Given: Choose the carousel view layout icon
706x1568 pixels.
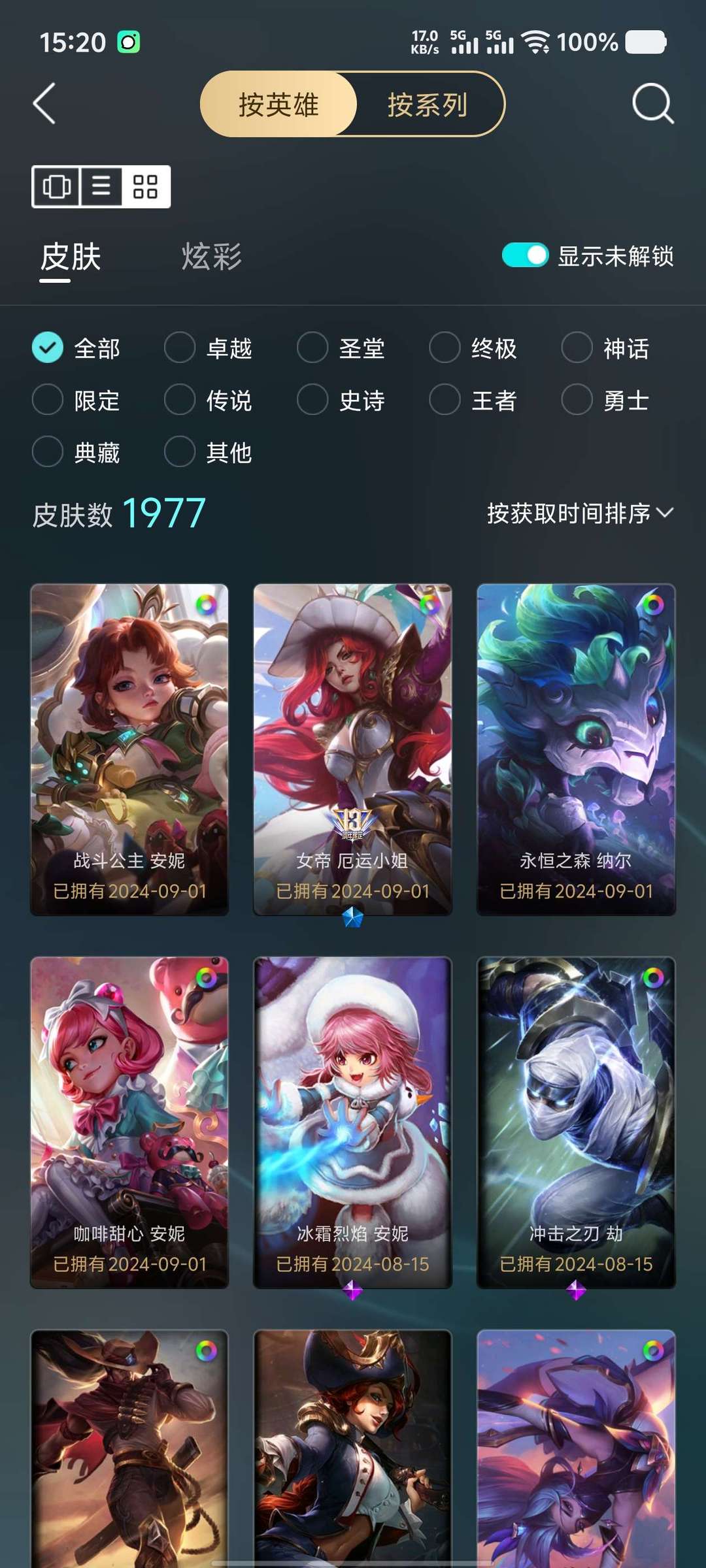Looking at the screenshot, I should pyautogui.click(x=57, y=187).
